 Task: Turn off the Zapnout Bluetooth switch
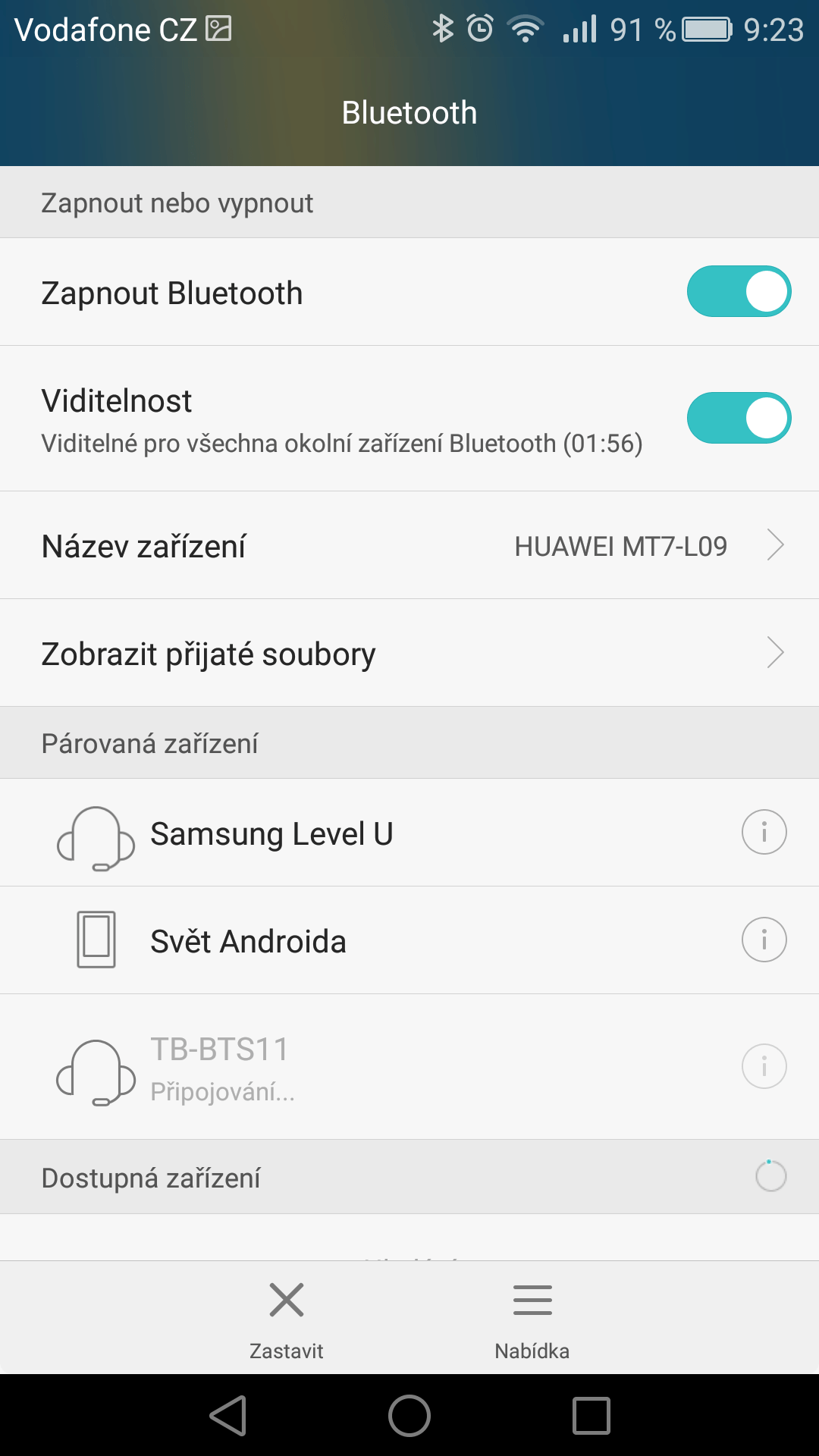[739, 291]
